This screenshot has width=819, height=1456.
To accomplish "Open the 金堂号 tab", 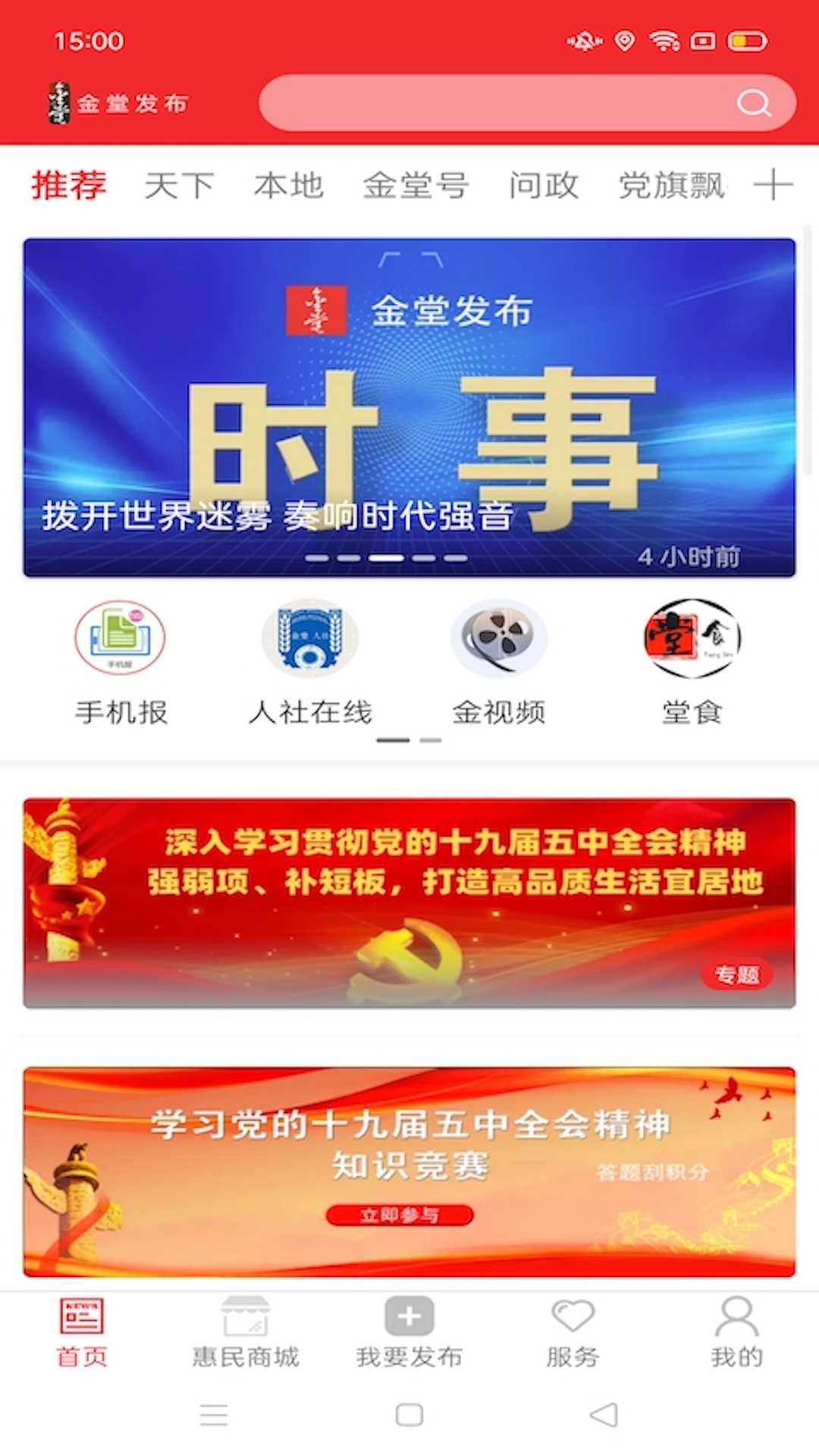I will pyautogui.click(x=416, y=186).
